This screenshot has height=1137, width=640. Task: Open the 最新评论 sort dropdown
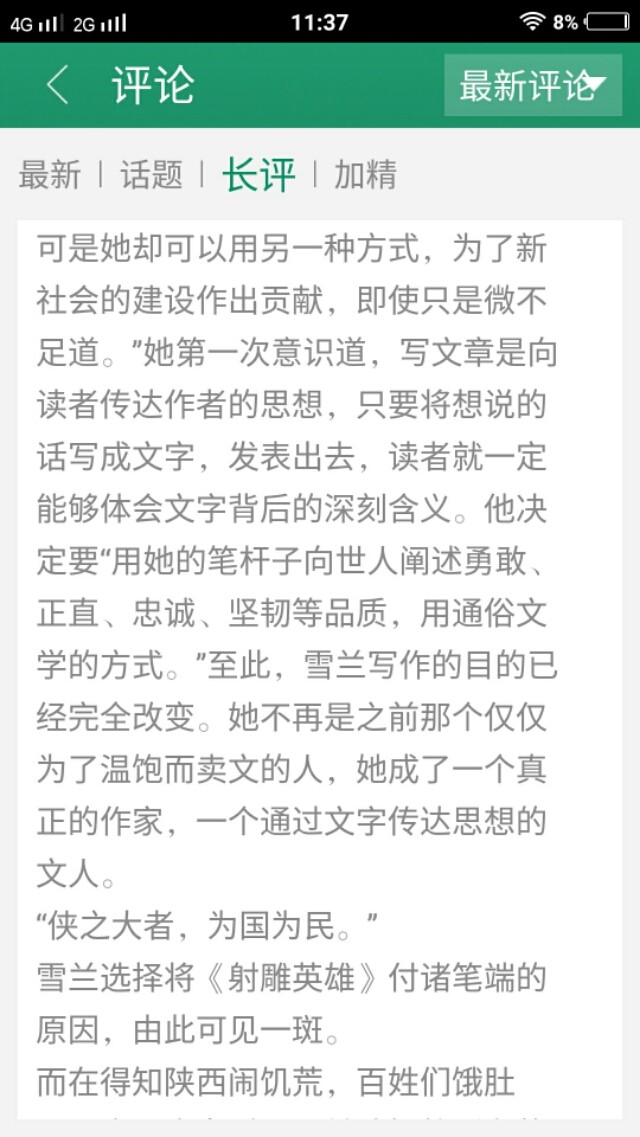tap(533, 86)
